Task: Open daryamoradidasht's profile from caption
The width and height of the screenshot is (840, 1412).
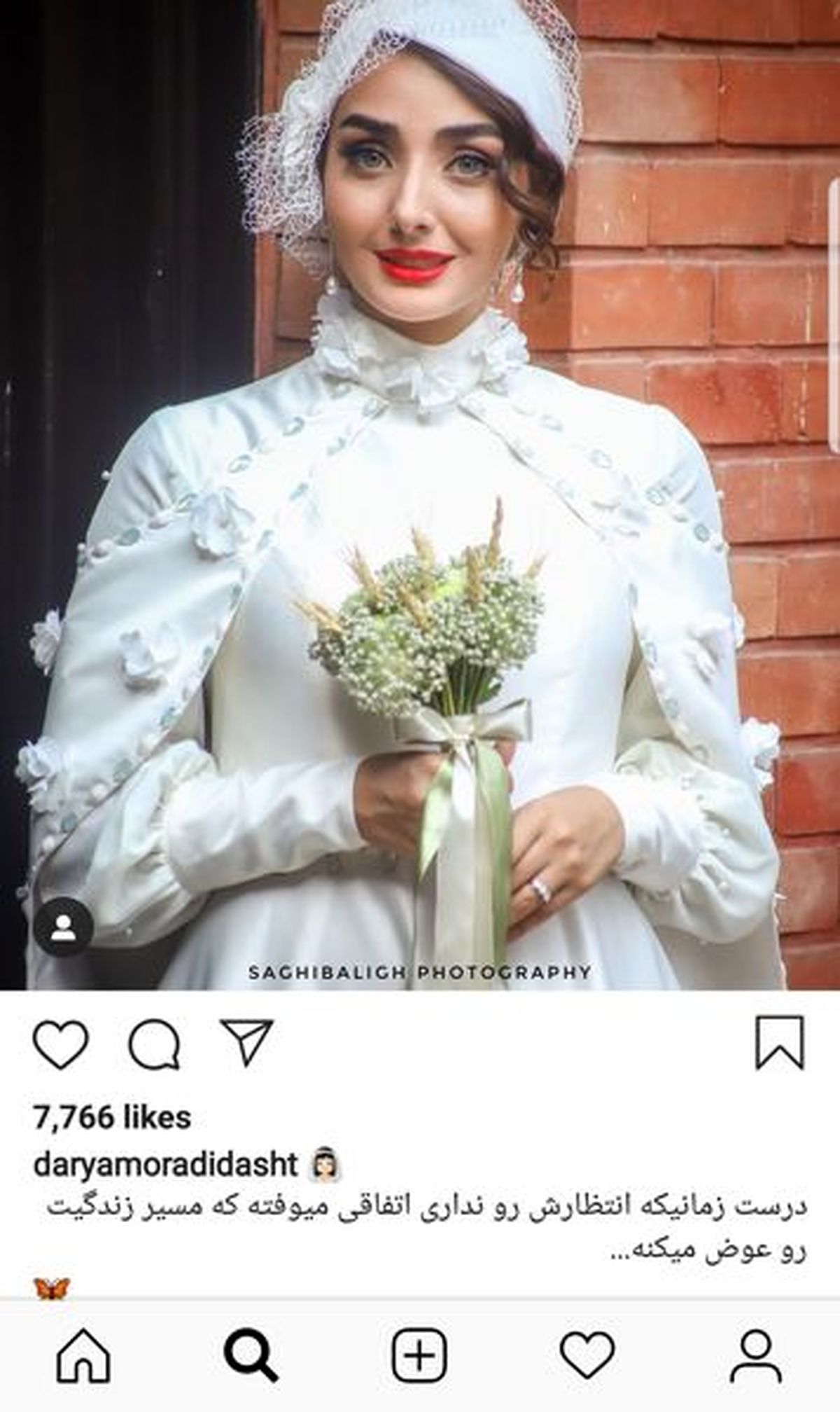Action: tap(166, 1165)
